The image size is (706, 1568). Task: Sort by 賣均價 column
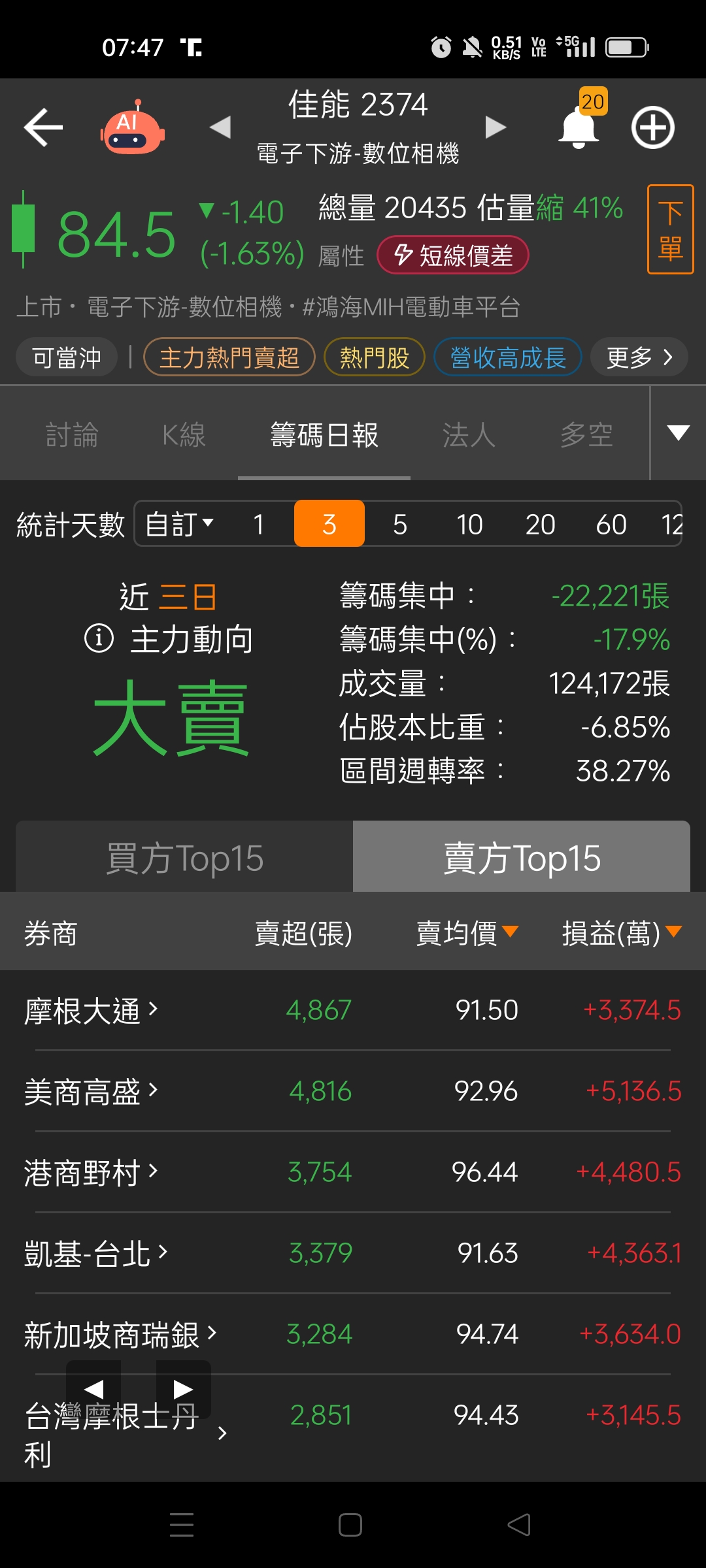point(467,933)
